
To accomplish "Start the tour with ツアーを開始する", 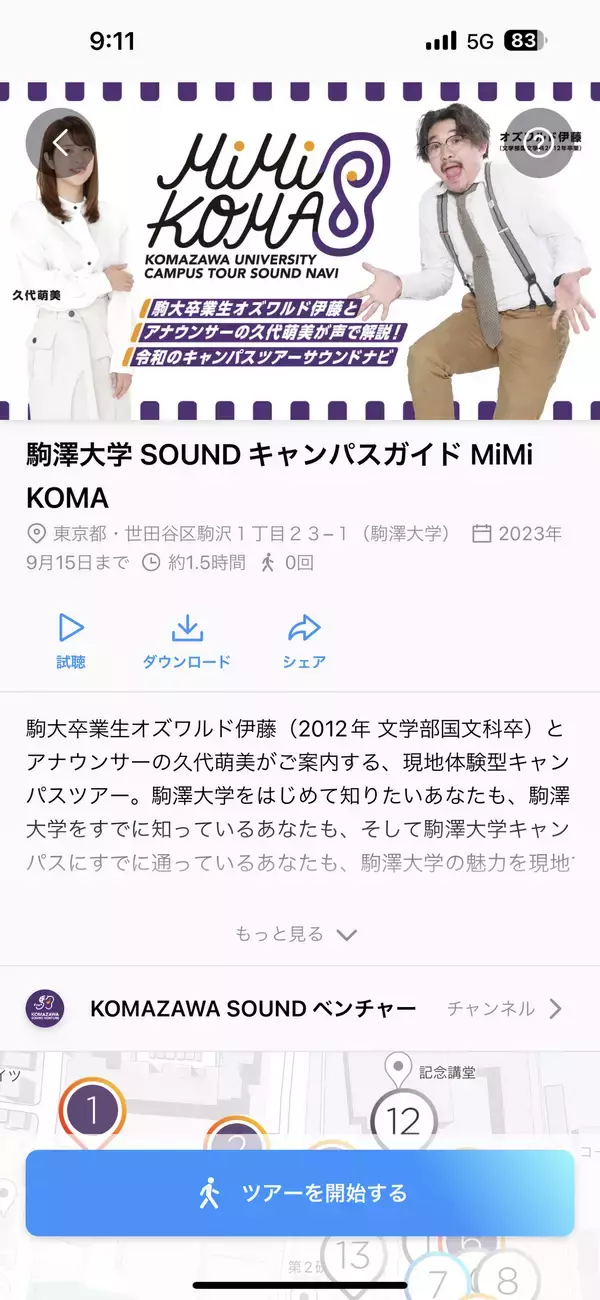I will coord(300,1193).
